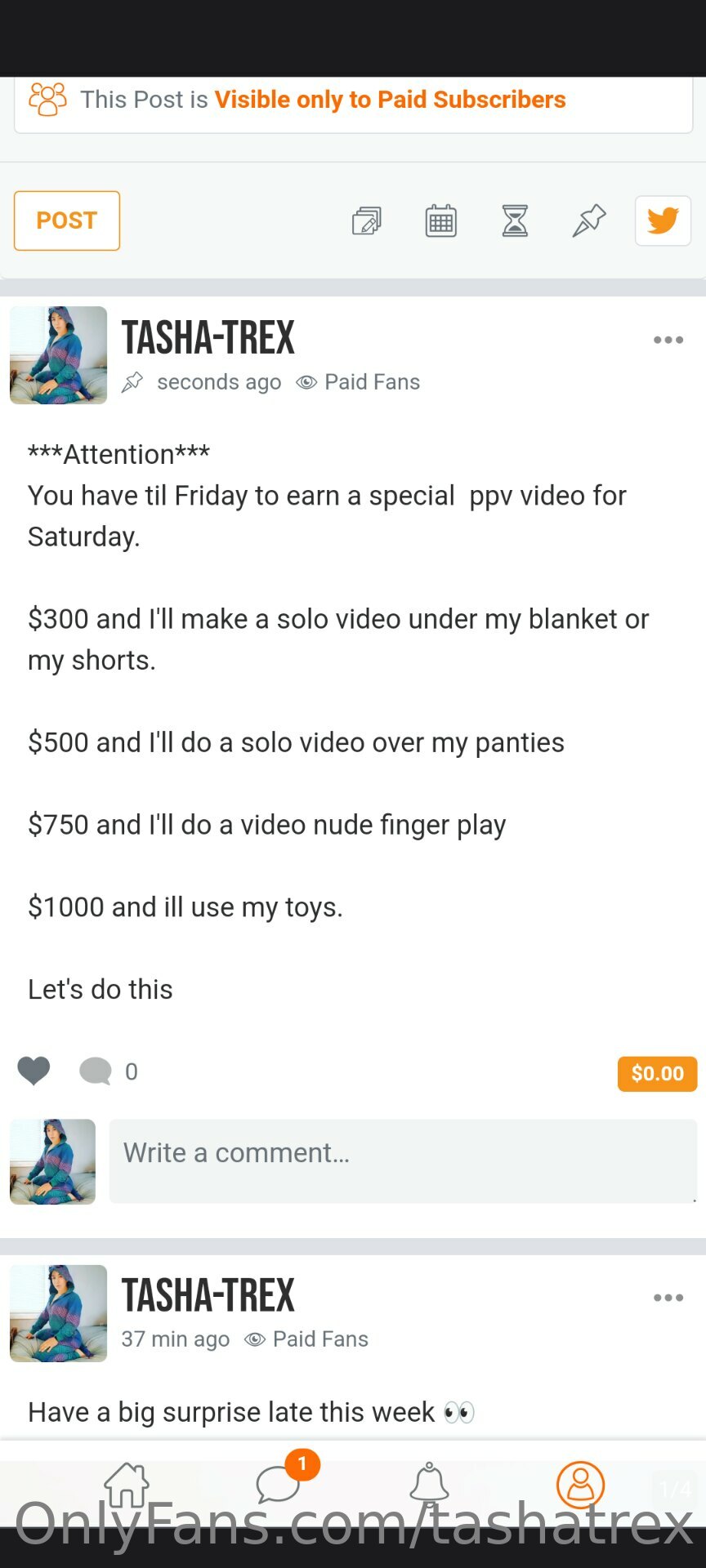Toggle the pin icon in composer toolbar
Viewport: 706px width, 1568px height.
[589, 220]
